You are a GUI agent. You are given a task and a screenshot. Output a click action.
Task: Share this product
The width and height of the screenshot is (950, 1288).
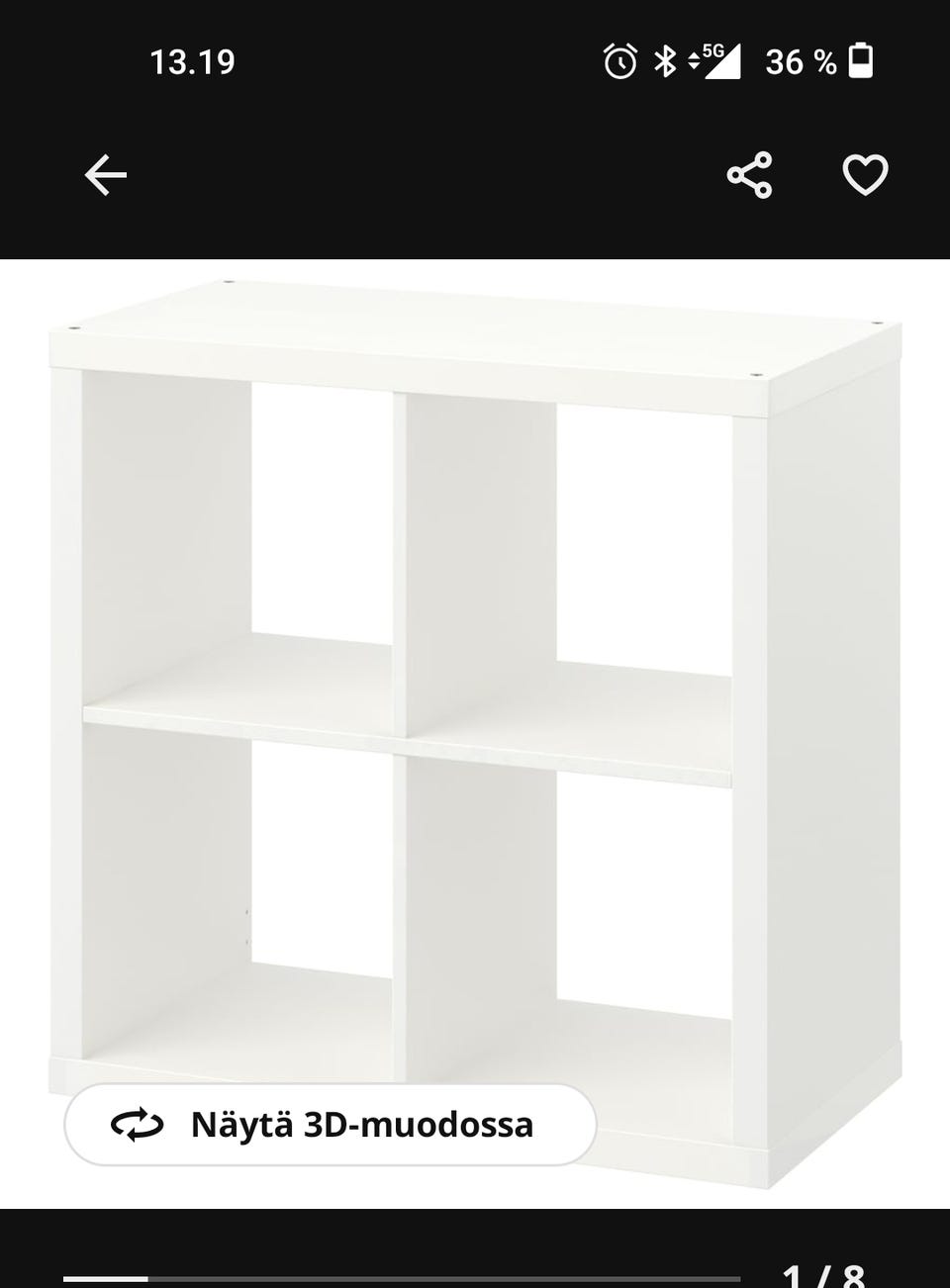(x=749, y=176)
